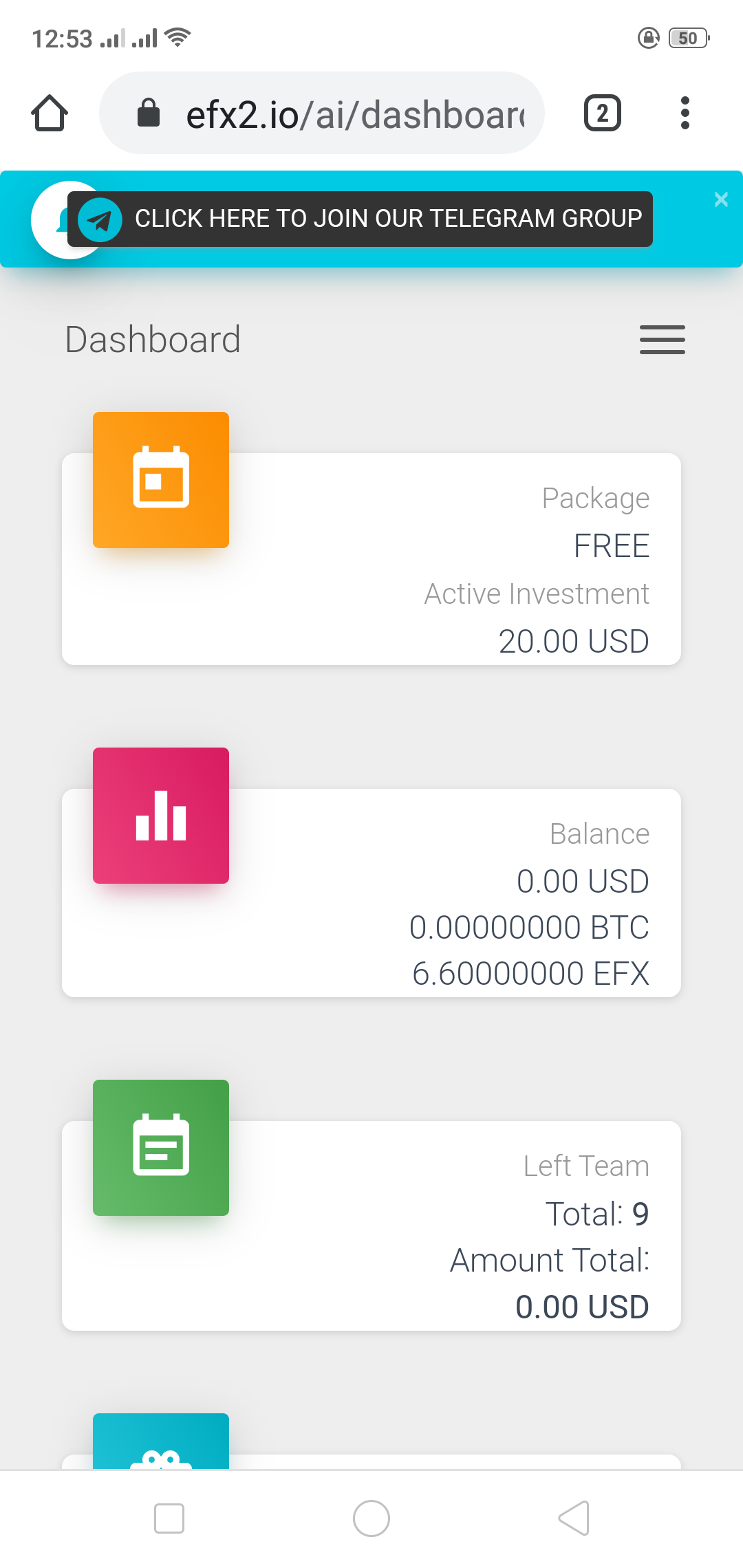
Task: Dismiss the Telegram banner
Action: click(721, 199)
